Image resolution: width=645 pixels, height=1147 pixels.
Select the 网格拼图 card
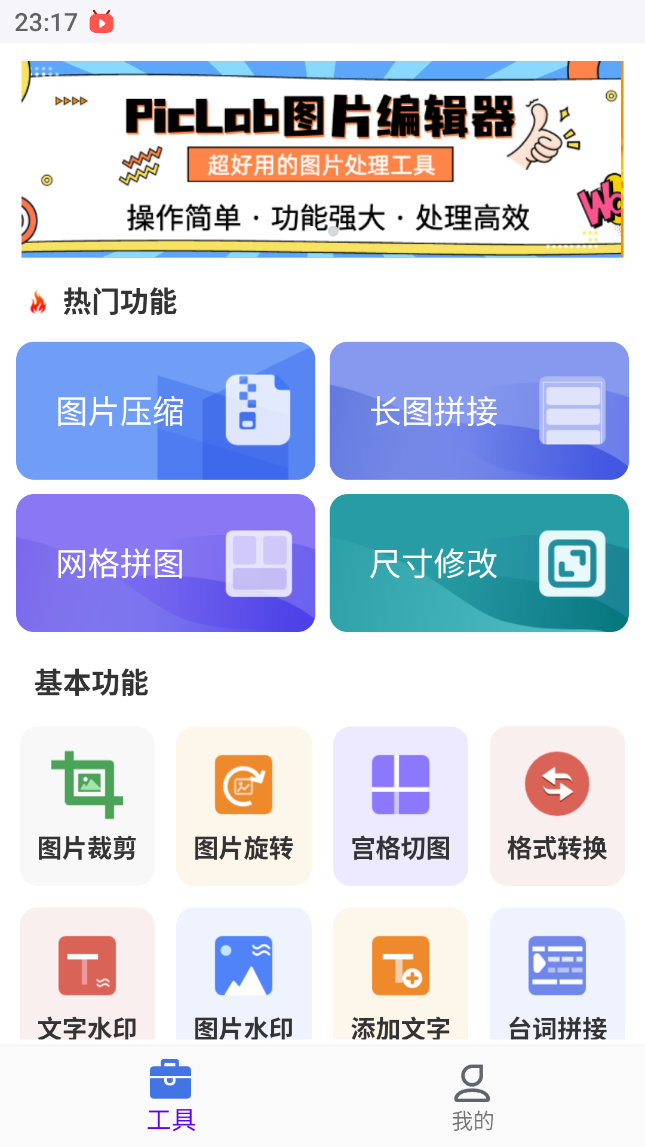point(166,563)
